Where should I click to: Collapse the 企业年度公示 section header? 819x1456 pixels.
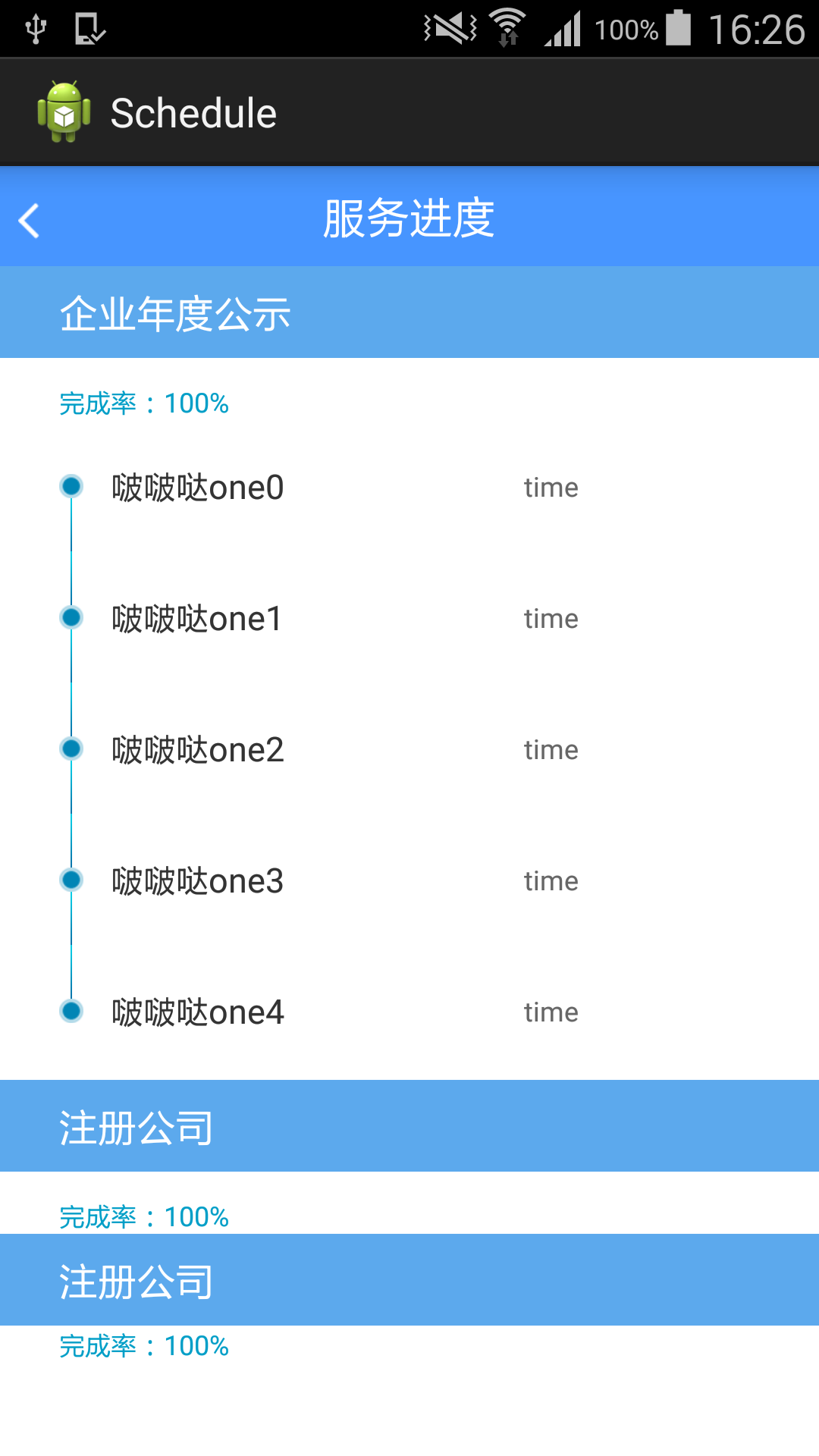409,312
